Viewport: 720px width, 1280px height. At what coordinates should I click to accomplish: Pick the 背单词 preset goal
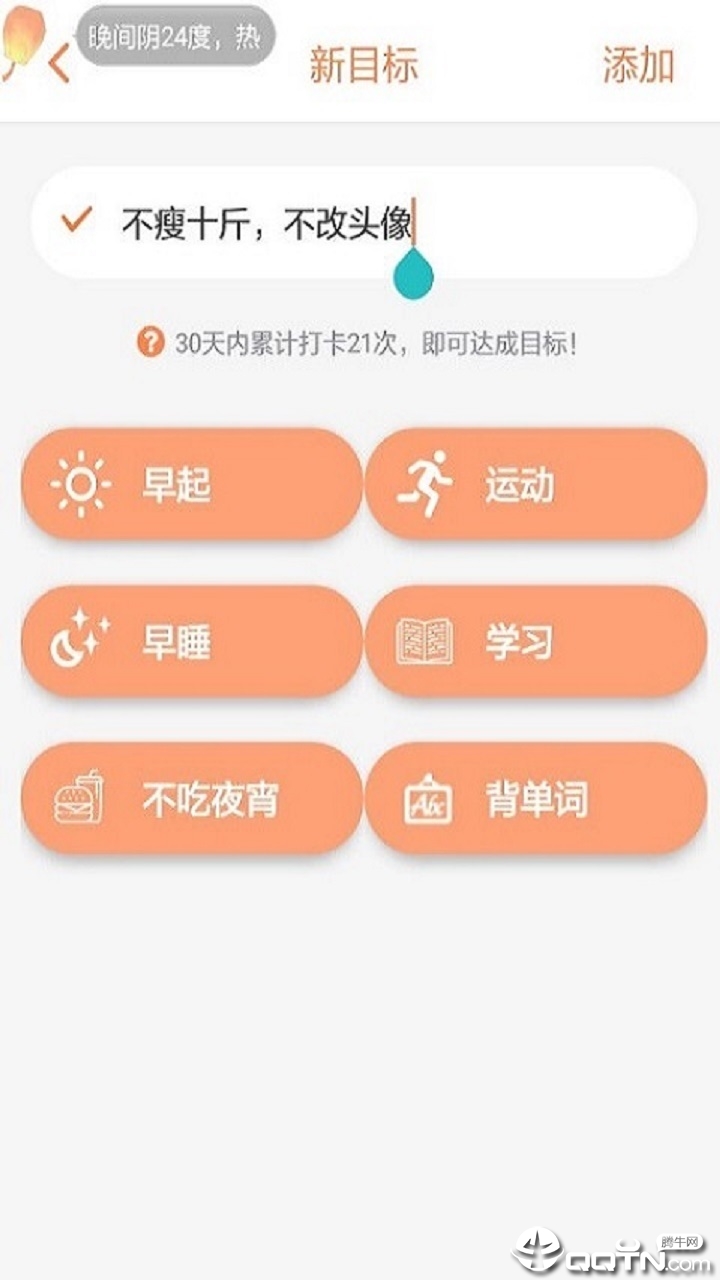pos(536,799)
